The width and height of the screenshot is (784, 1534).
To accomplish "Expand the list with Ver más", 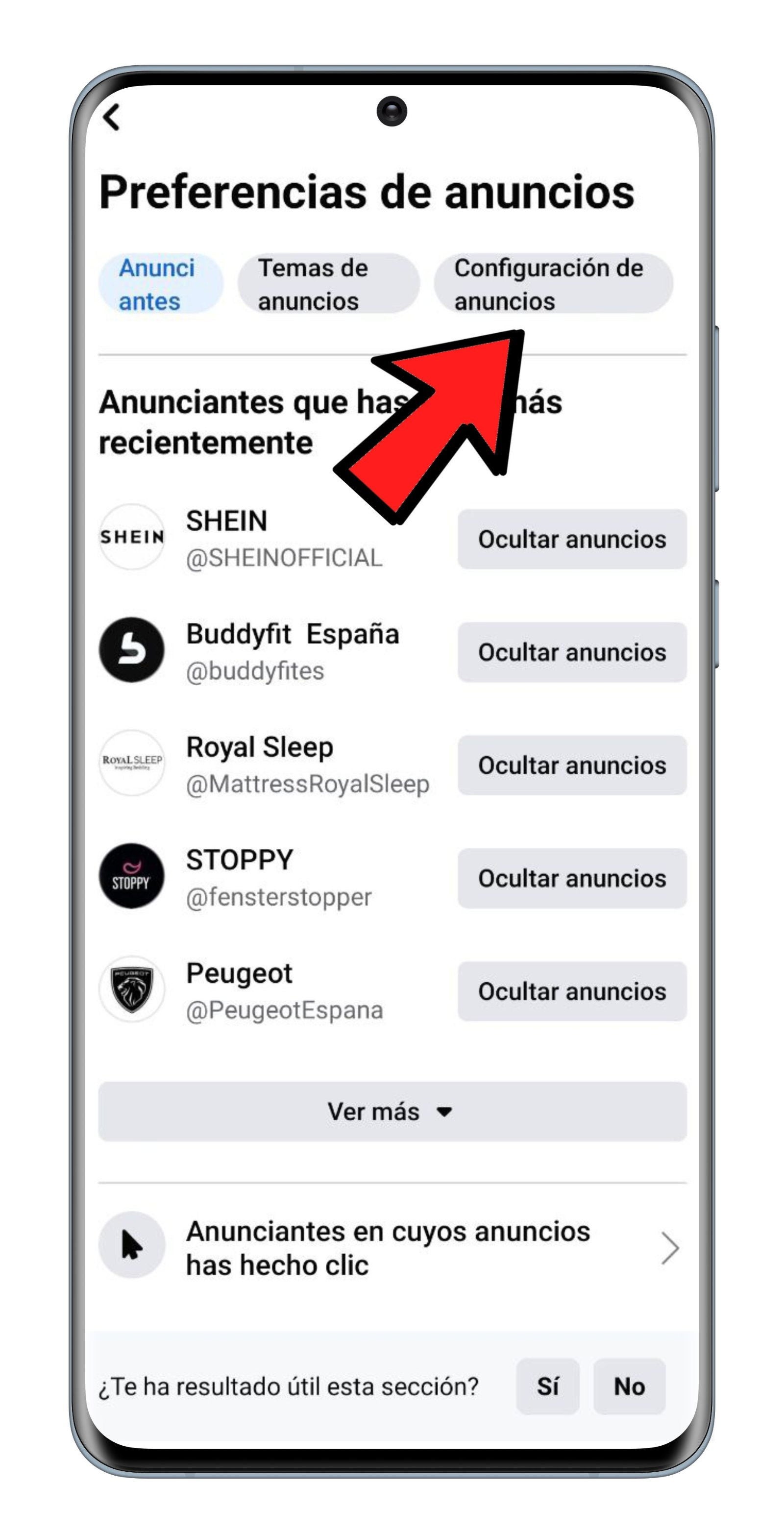I will pos(392,1112).
